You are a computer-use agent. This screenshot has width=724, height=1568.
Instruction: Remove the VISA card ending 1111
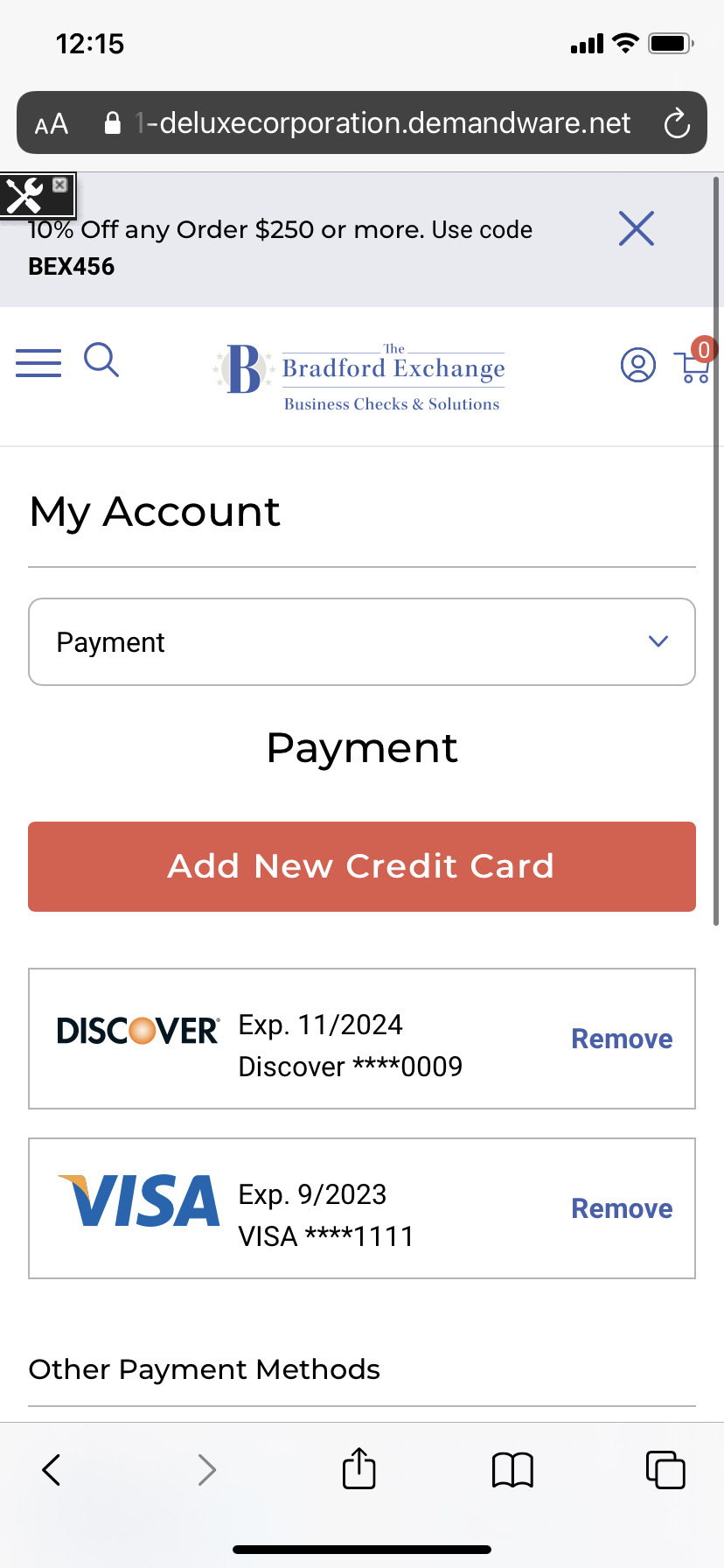[x=622, y=1208]
